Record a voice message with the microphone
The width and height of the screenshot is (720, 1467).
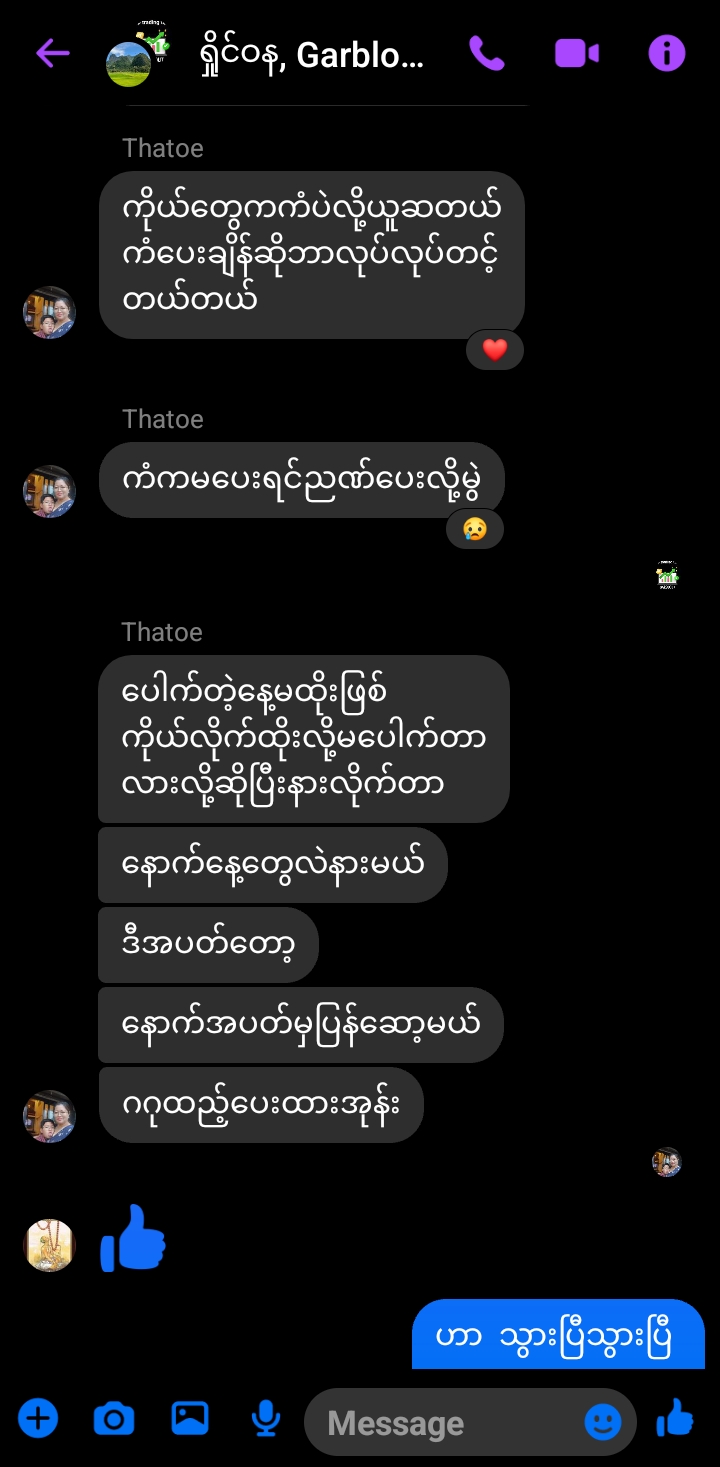pyautogui.click(x=265, y=1418)
